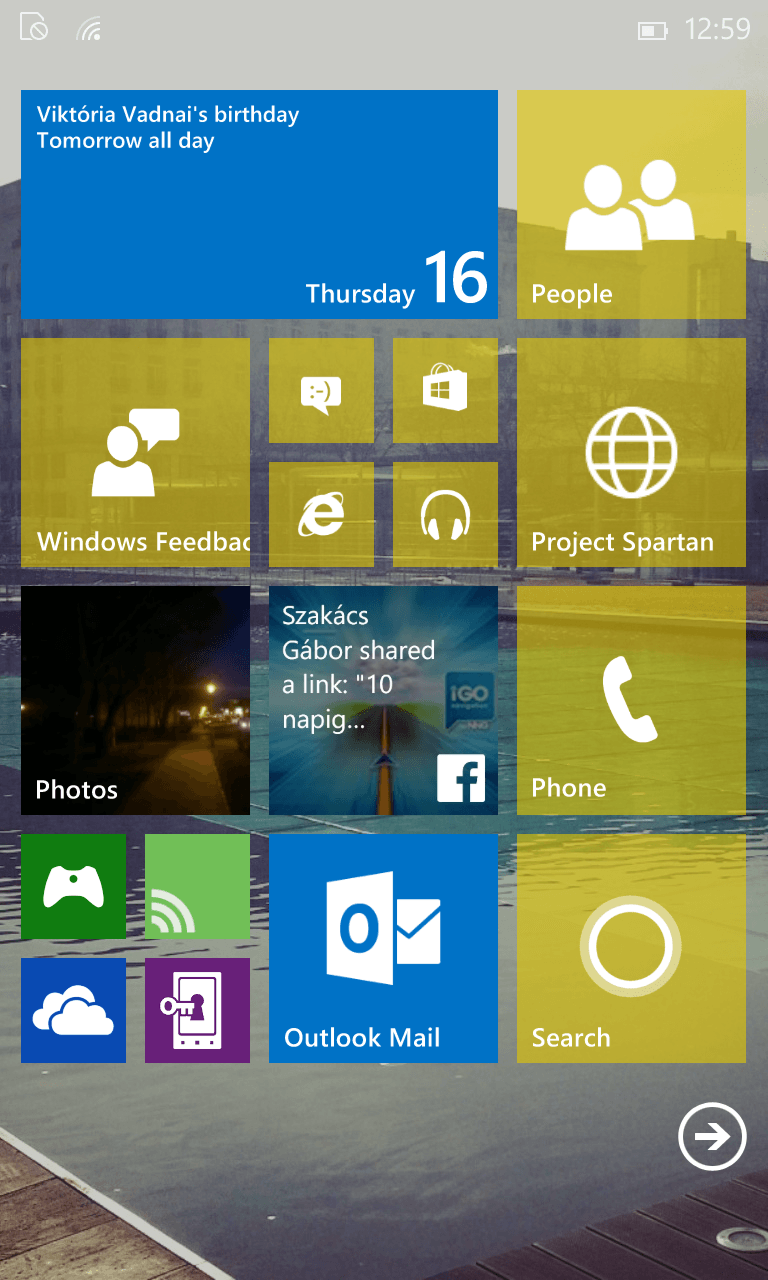768x1280 pixels.
Task: Open the Messaging tile with smiley
Action: tap(321, 391)
